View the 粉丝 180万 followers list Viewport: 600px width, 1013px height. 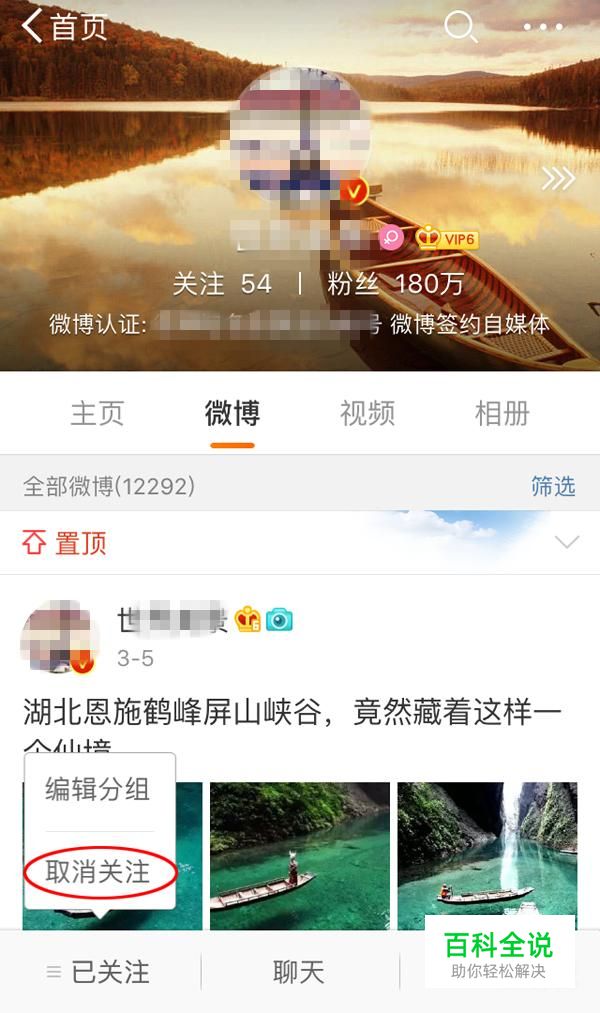pos(395,284)
